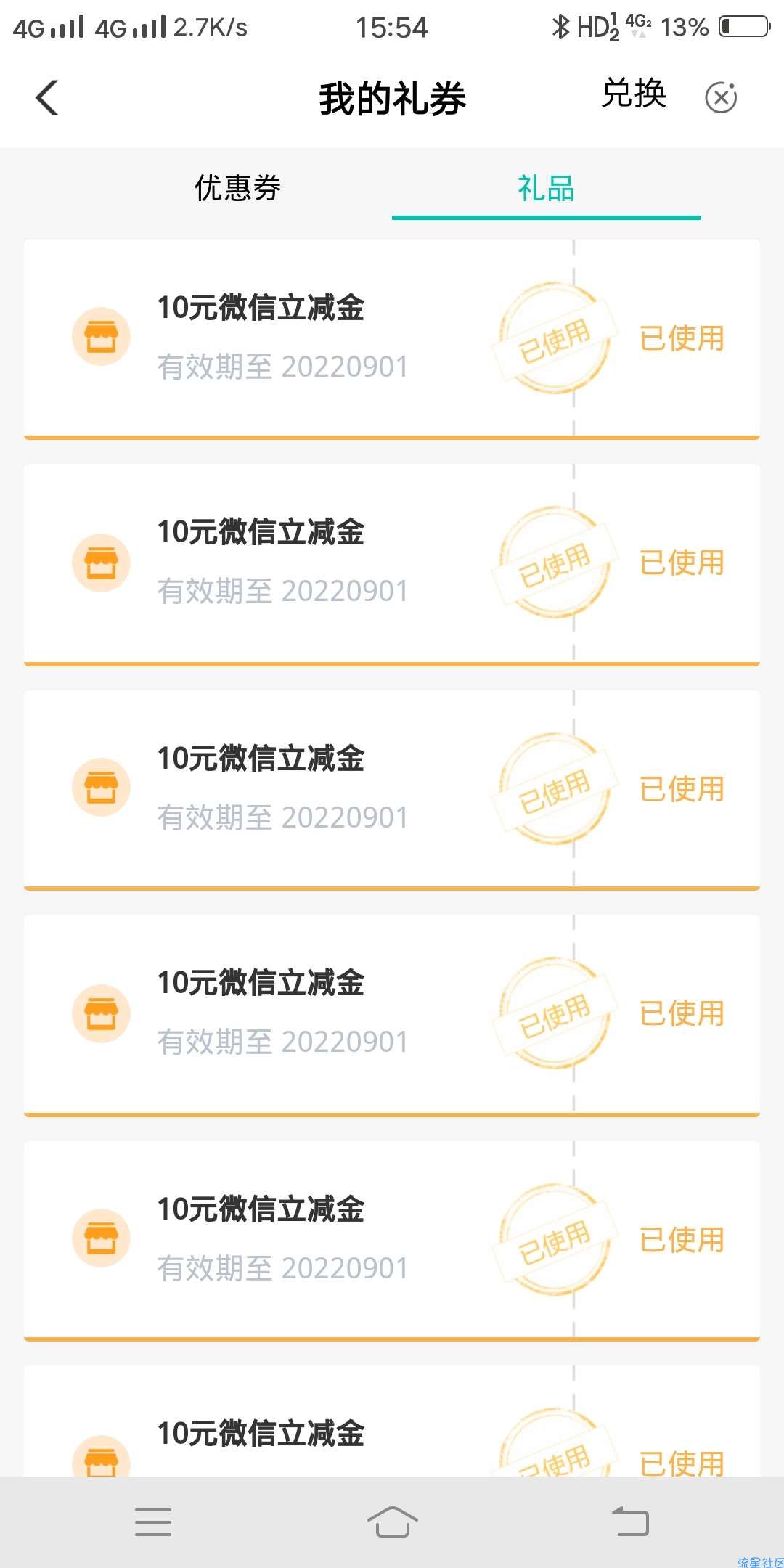
Task: Open the 兑换 redeem option
Action: (x=634, y=94)
